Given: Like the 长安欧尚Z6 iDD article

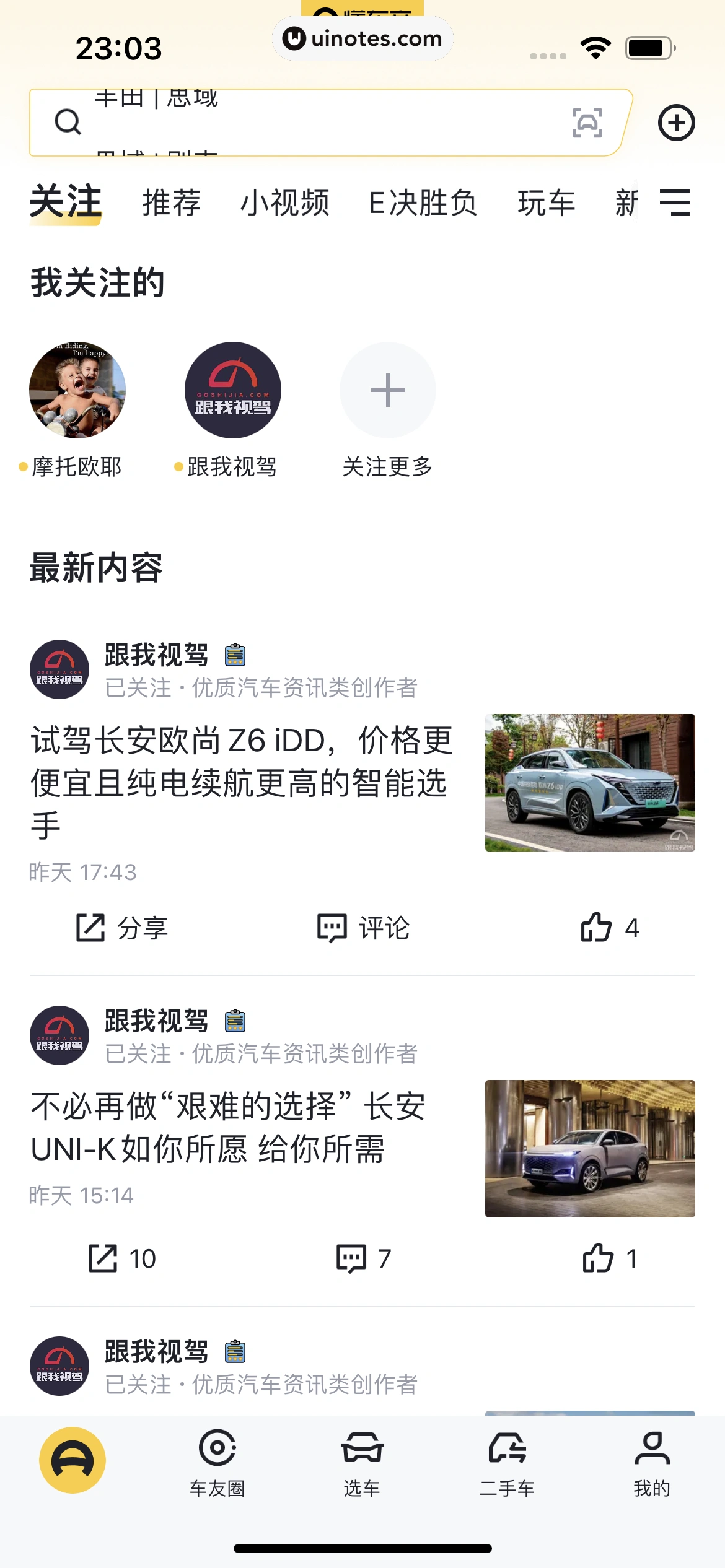Looking at the screenshot, I should 610,928.
